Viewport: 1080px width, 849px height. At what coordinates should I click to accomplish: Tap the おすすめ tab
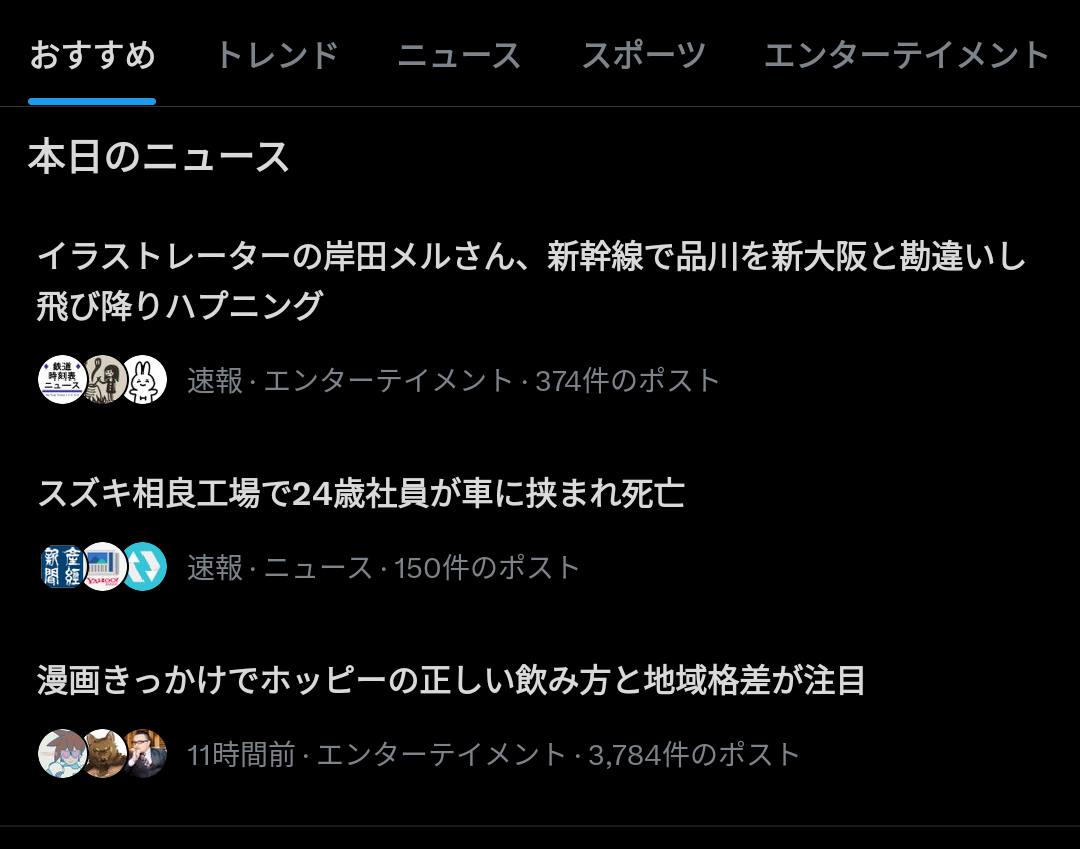92,55
